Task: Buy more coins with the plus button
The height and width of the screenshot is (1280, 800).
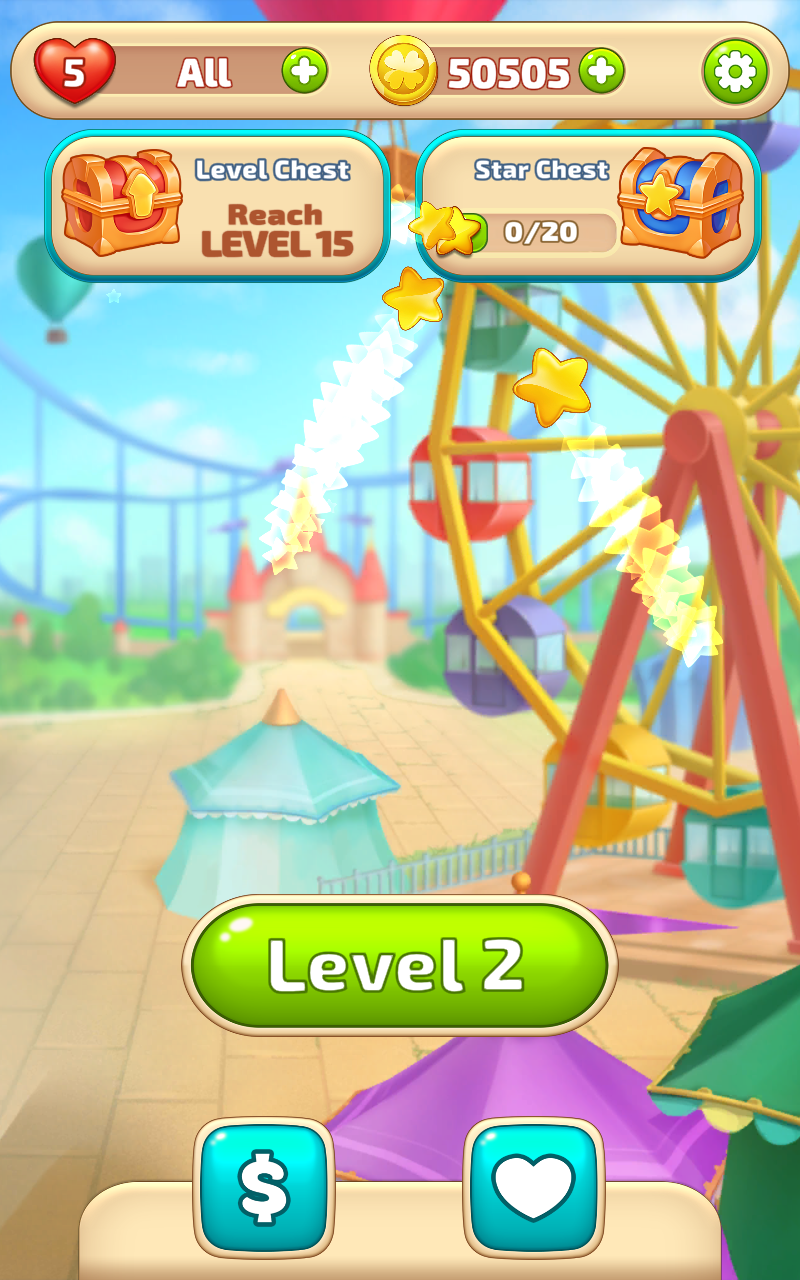Action: coord(601,72)
